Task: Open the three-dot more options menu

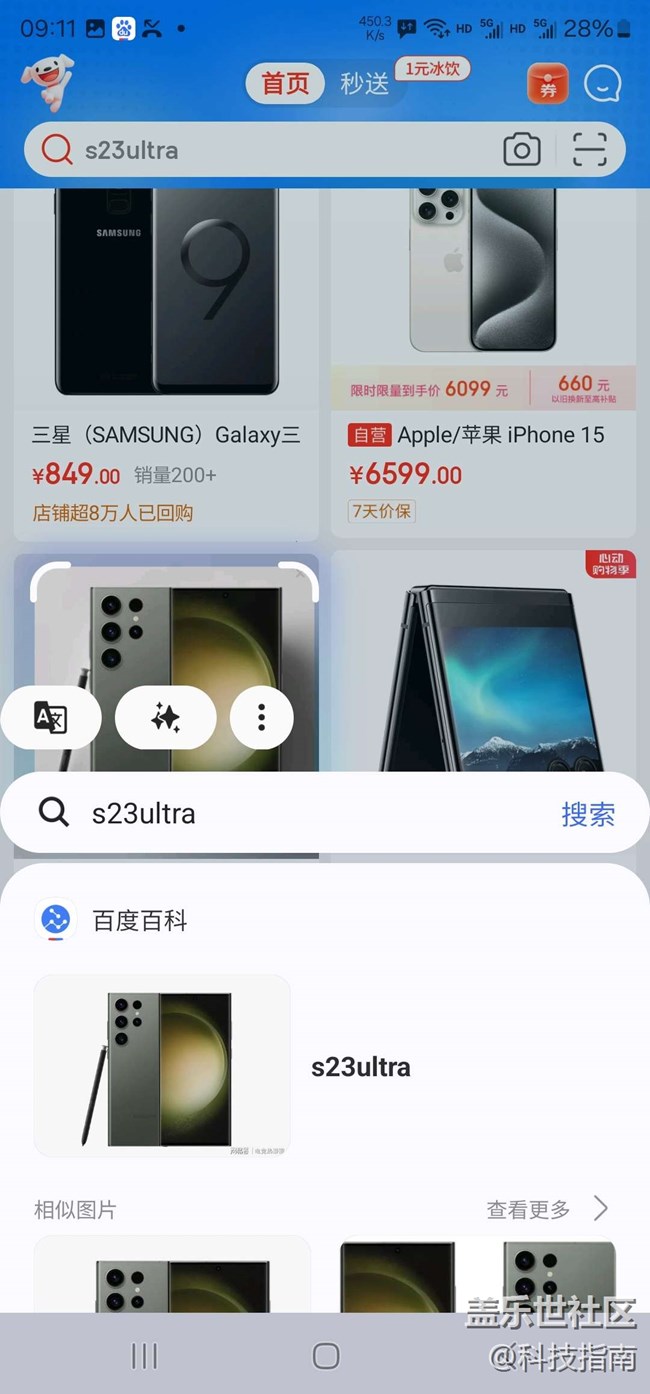Action: 261,718
